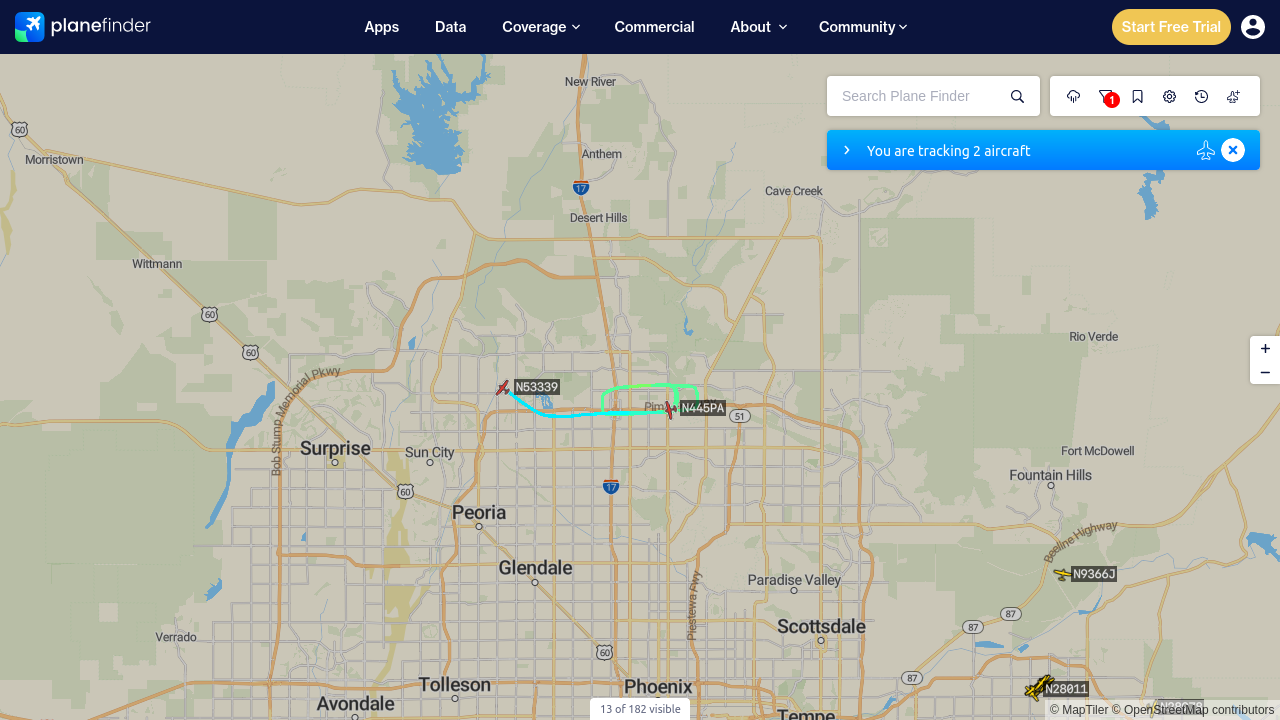Open the Apps page
Image resolution: width=1280 pixels, height=720 pixels.
point(382,27)
